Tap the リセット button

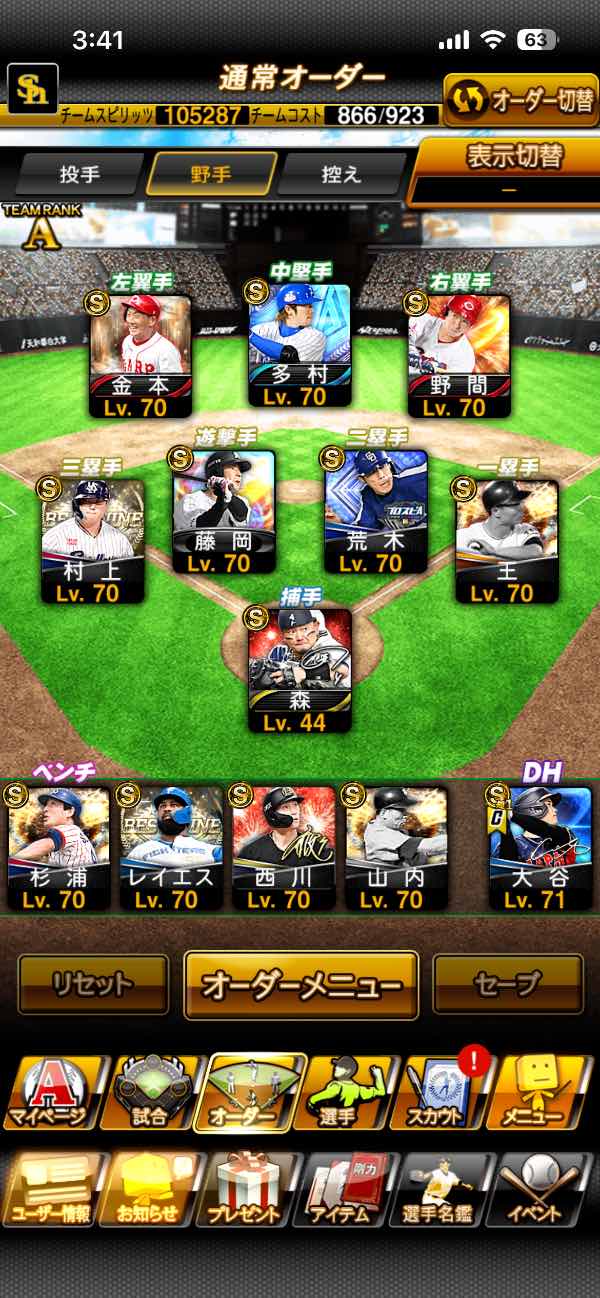[93, 984]
